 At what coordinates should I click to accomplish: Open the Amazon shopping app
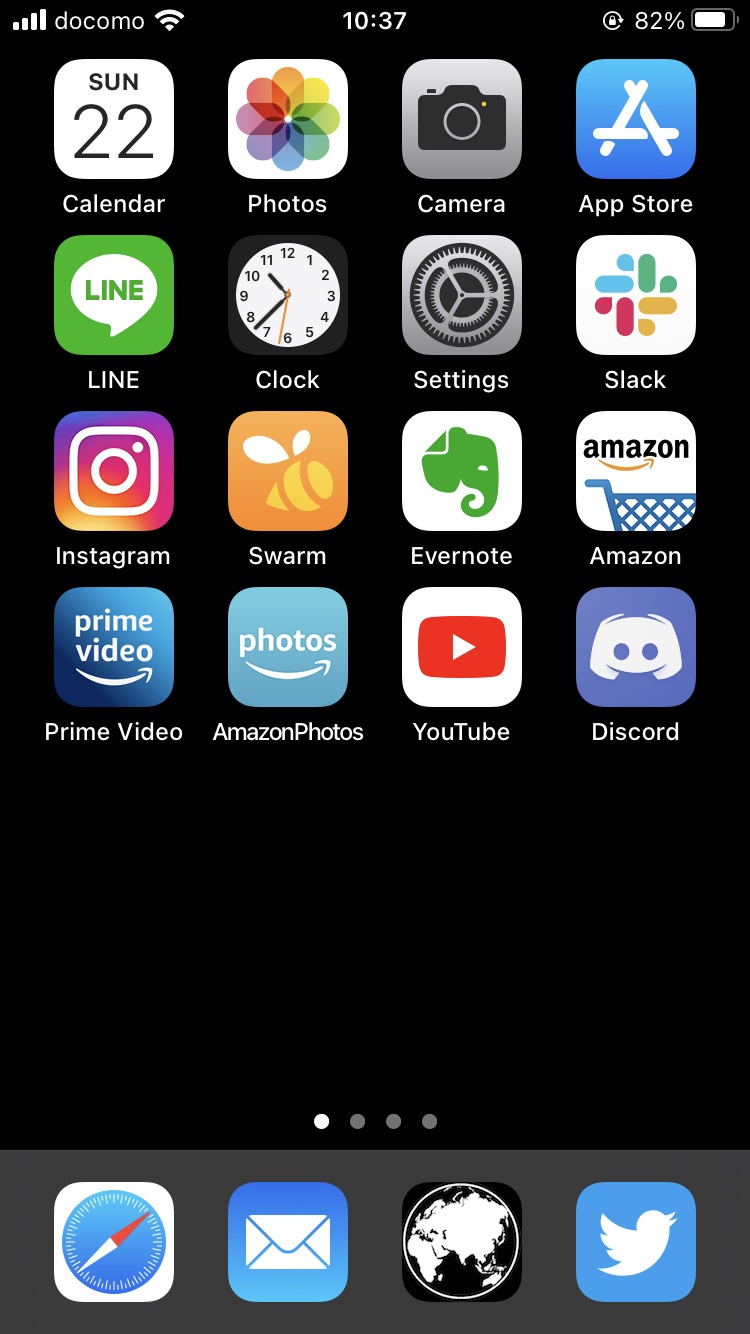point(636,471)
